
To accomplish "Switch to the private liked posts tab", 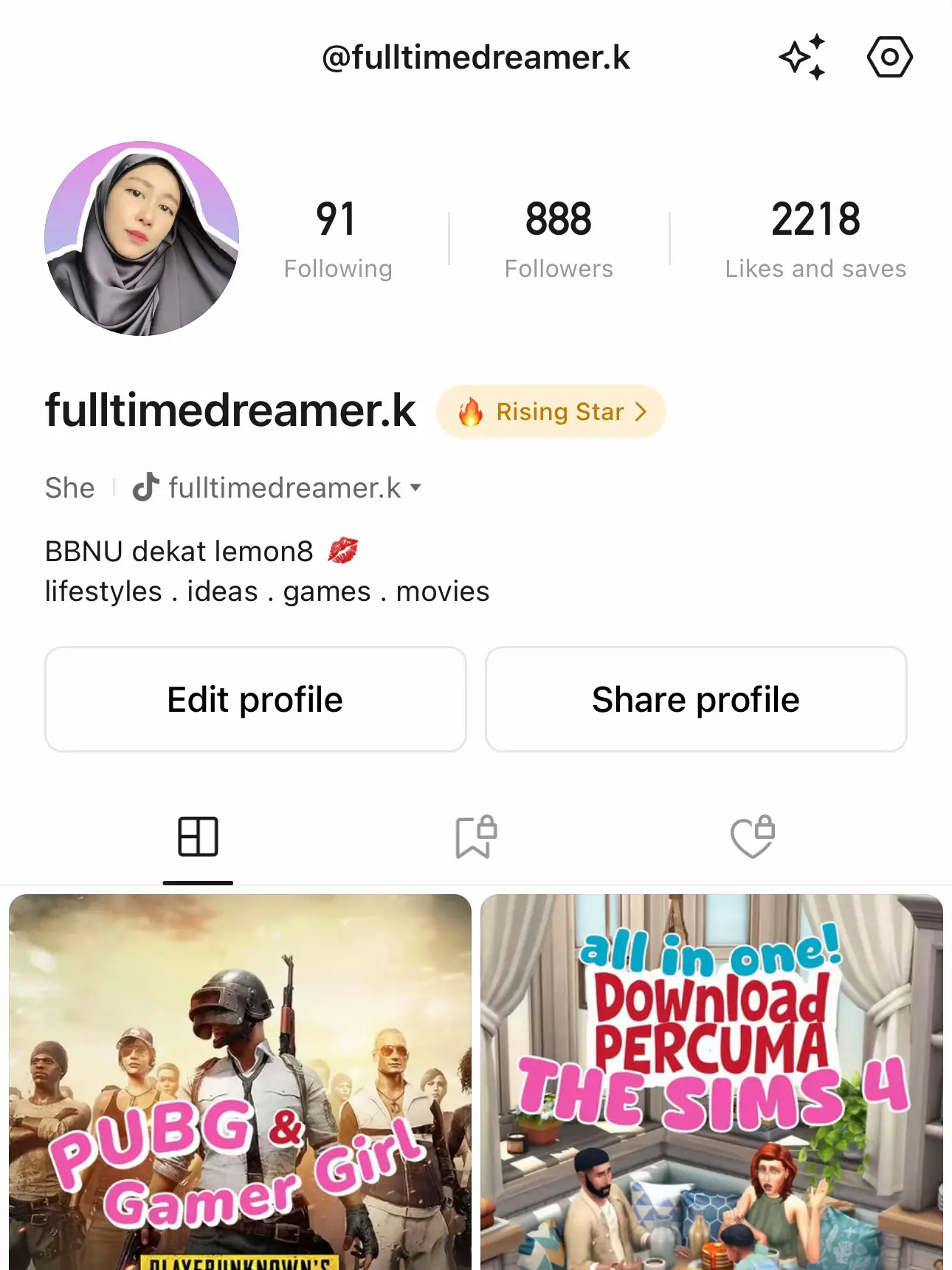I will click(753, 837).
